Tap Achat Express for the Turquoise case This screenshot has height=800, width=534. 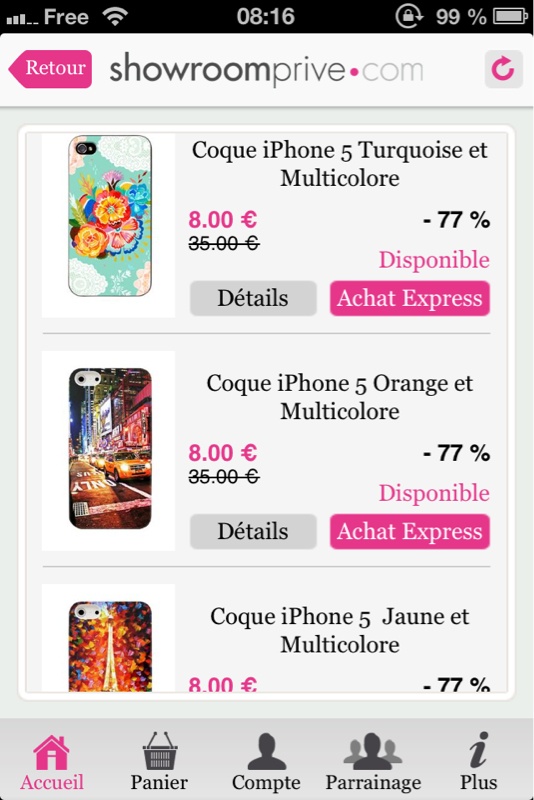point(410,298)
